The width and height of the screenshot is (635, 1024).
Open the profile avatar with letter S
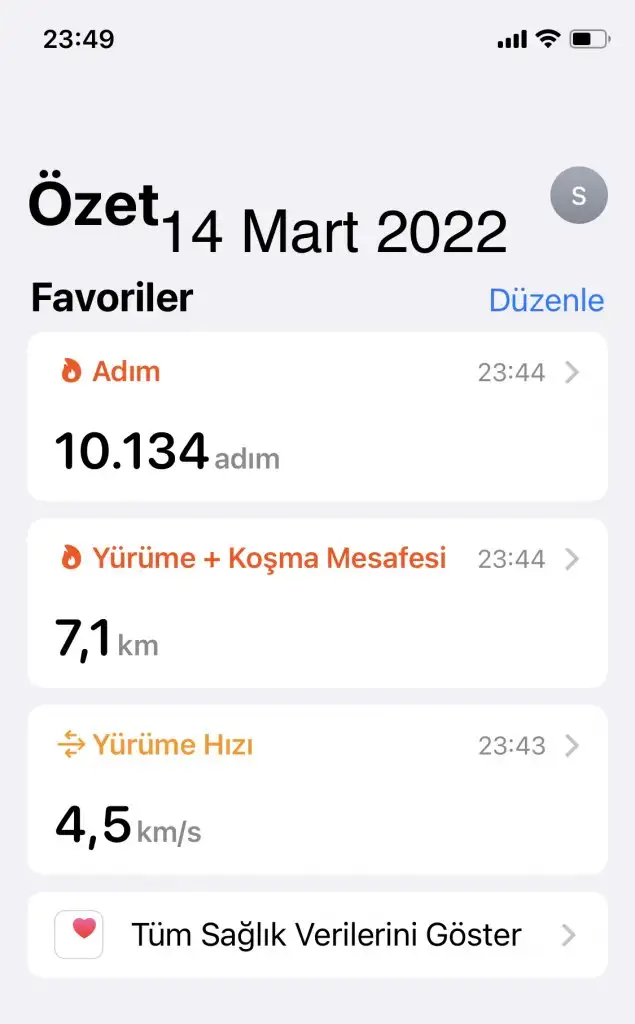click(579, 195)
